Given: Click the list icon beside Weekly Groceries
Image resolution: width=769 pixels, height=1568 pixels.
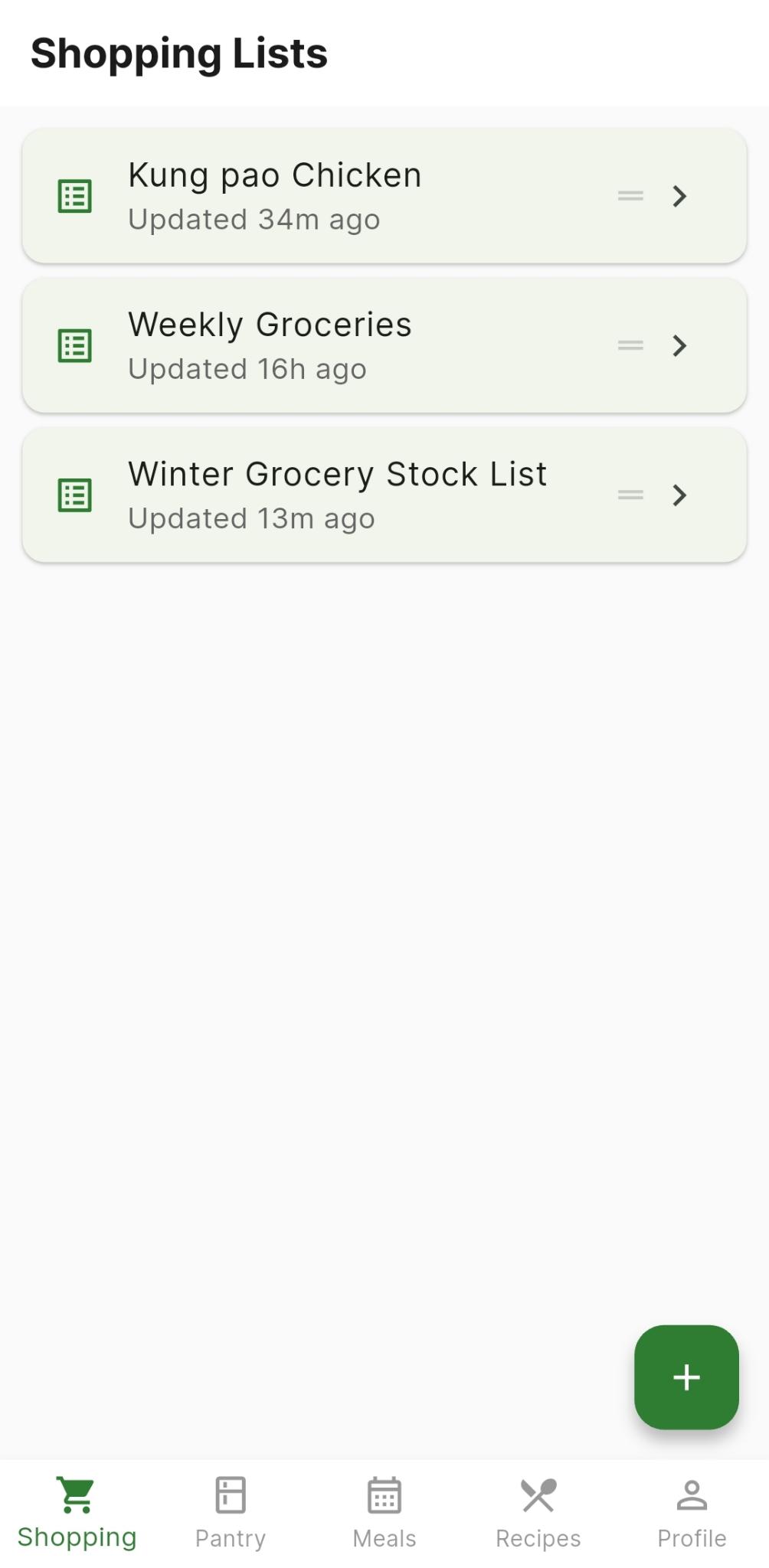Looking at the screenshot, I should (x=75, y=345).
